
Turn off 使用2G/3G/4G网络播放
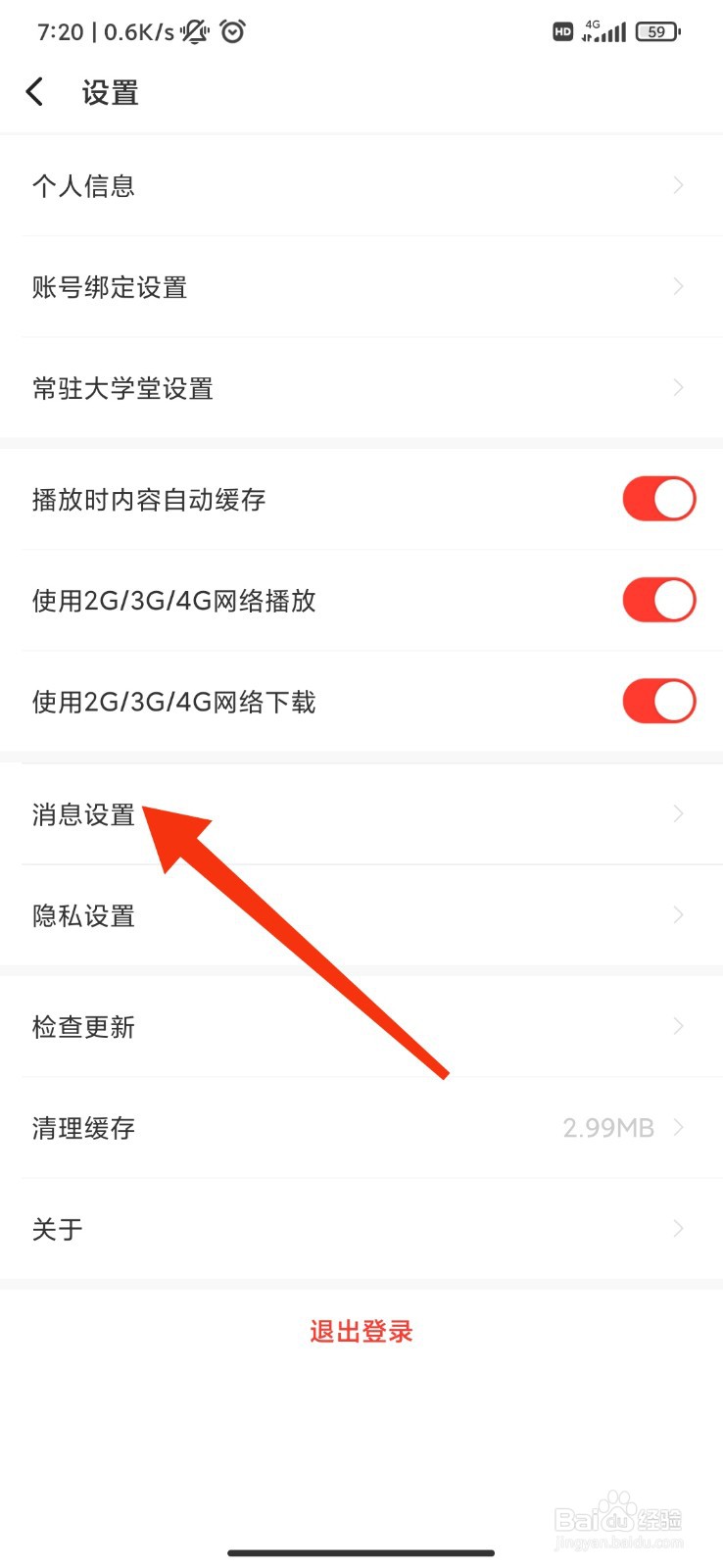[658, 600]
